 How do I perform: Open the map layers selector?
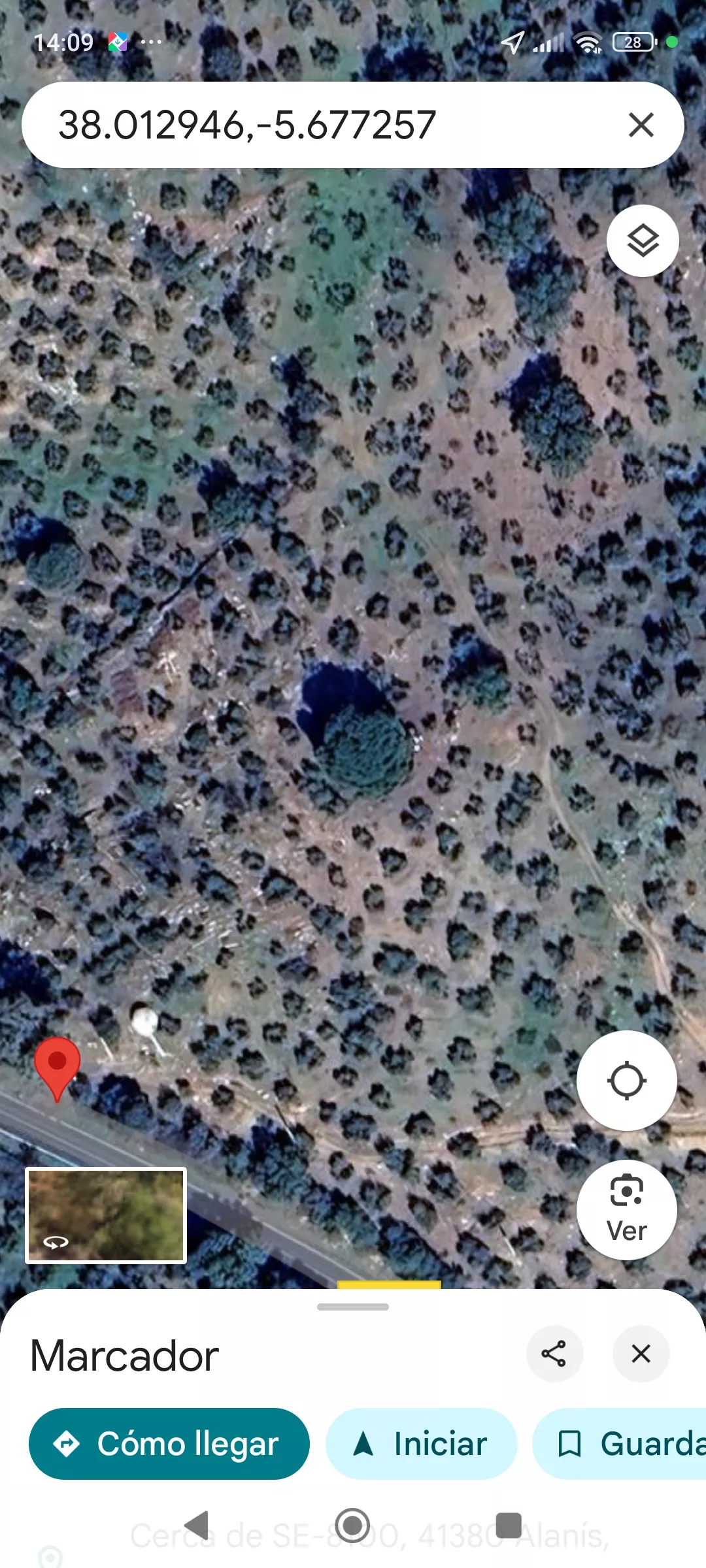(643, 240)
